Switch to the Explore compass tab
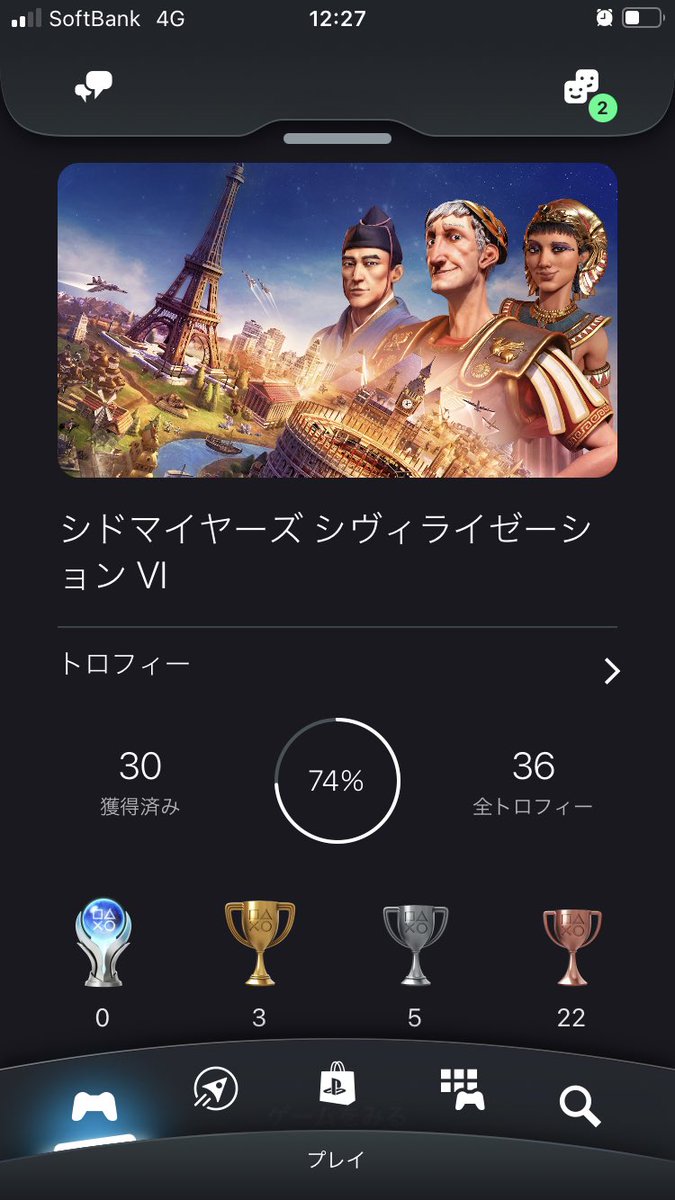Screen dimensions: 675x1200 (x=216, y=1088)
